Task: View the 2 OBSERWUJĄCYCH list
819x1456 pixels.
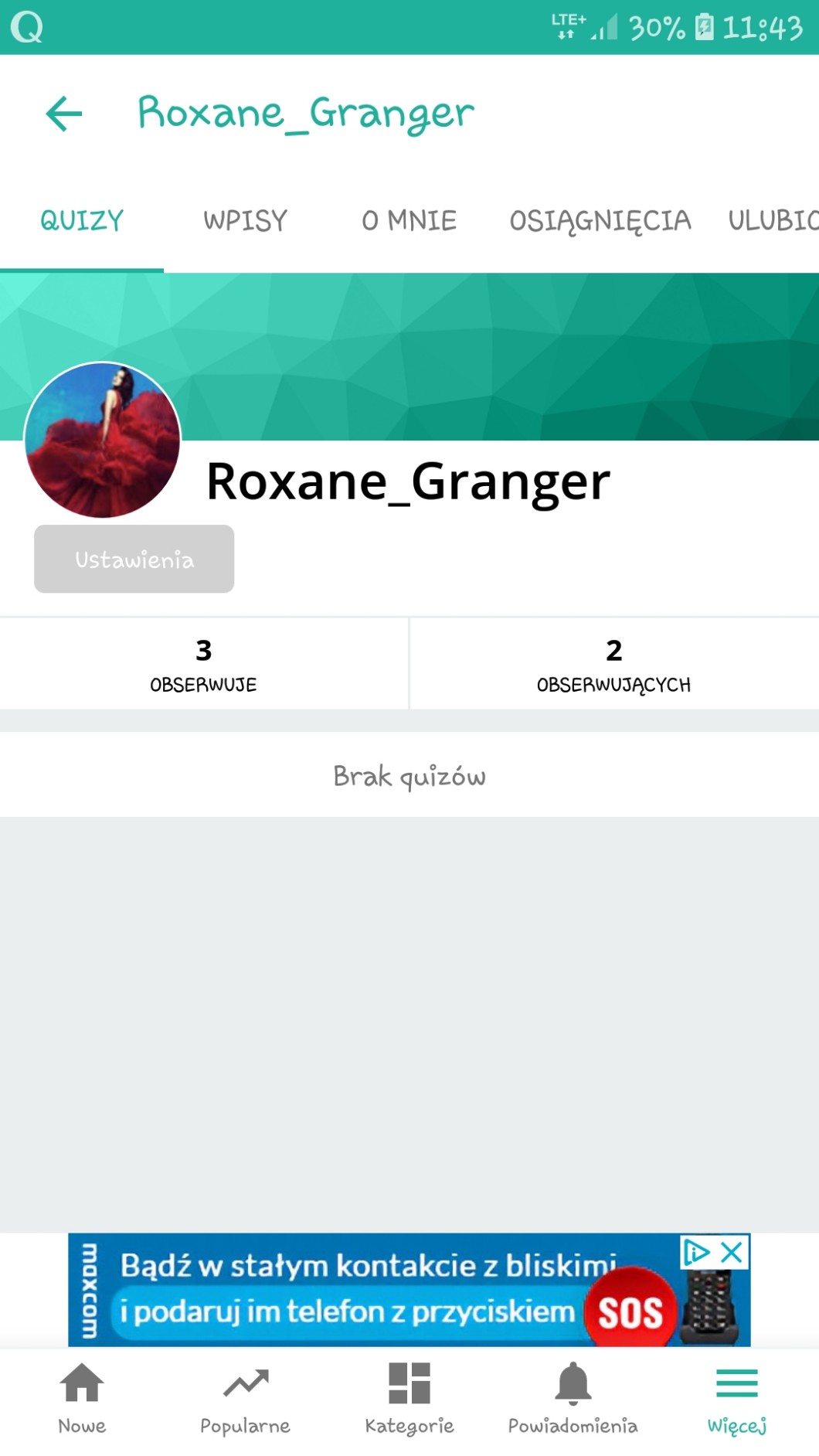Action: pos(613,664)
